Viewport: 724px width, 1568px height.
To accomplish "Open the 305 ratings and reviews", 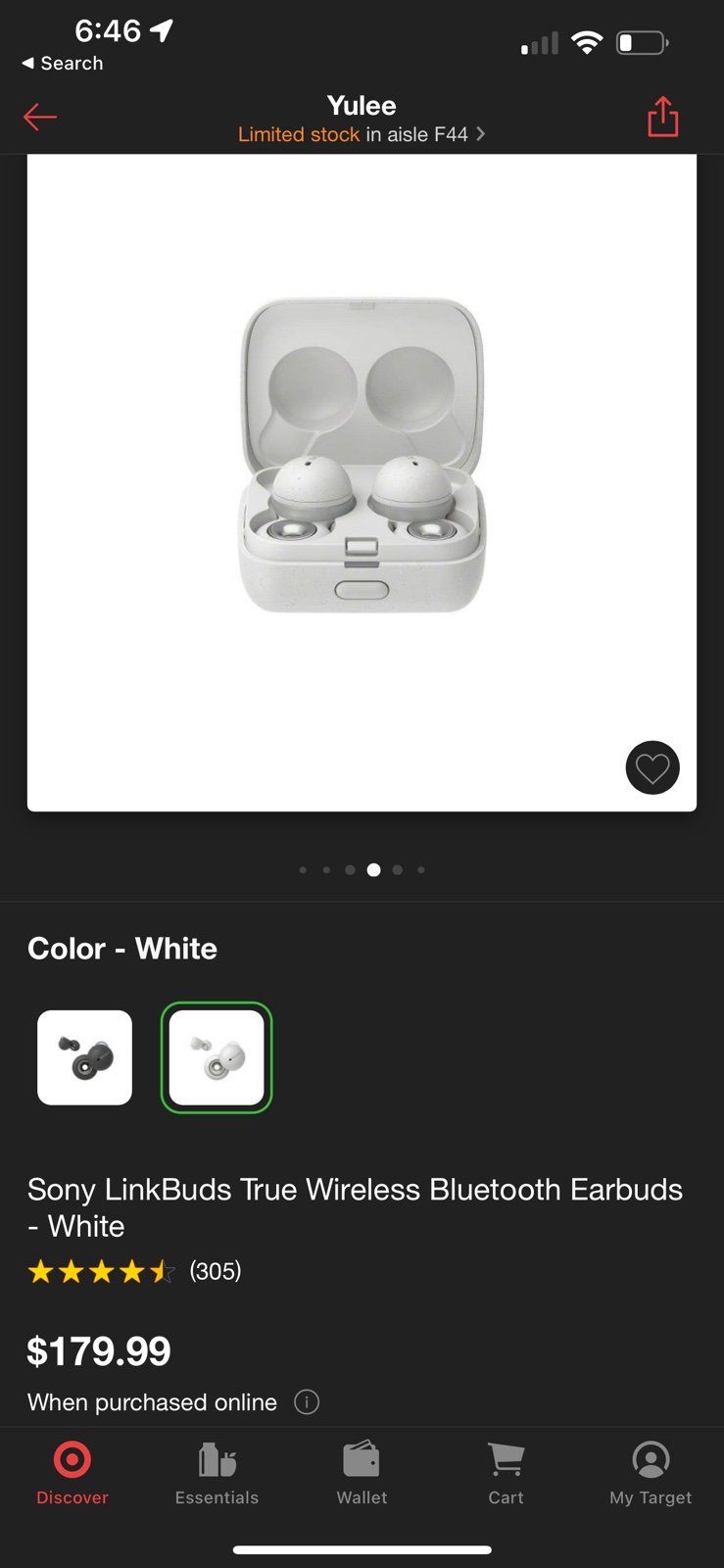I will [134, 1272].
